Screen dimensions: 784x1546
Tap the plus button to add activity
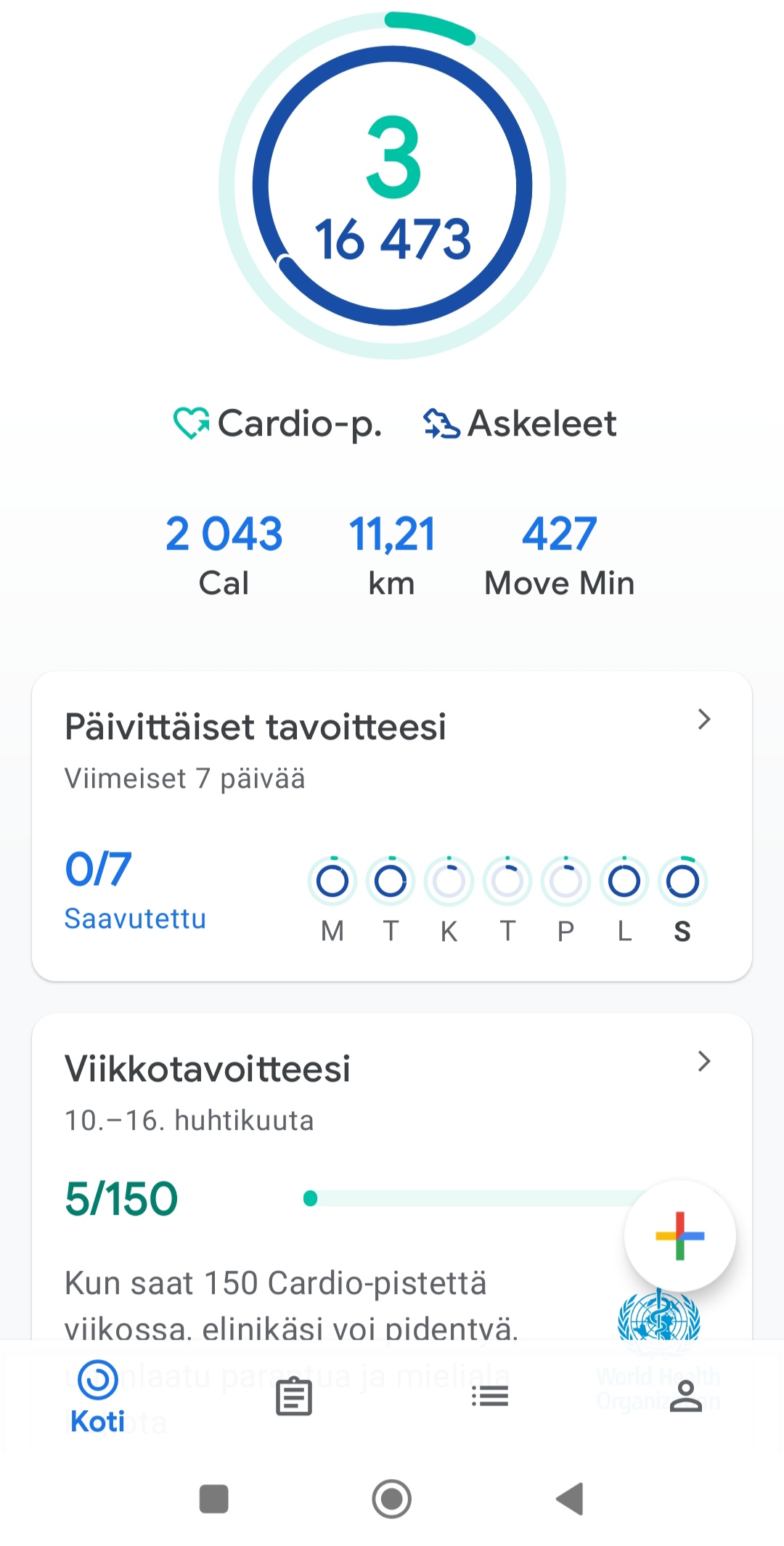pyautogui.click(x=679, y=1235)
